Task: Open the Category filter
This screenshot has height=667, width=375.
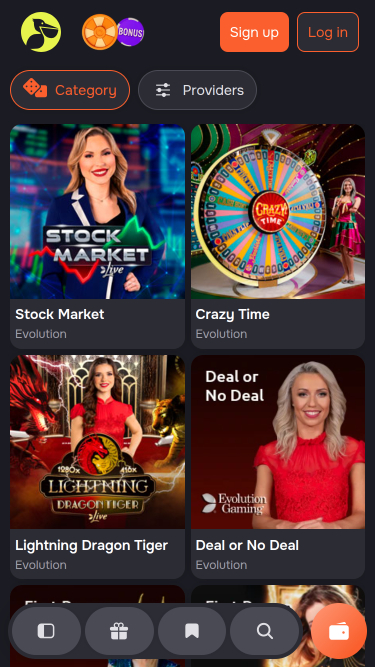Action: [70, 90]
